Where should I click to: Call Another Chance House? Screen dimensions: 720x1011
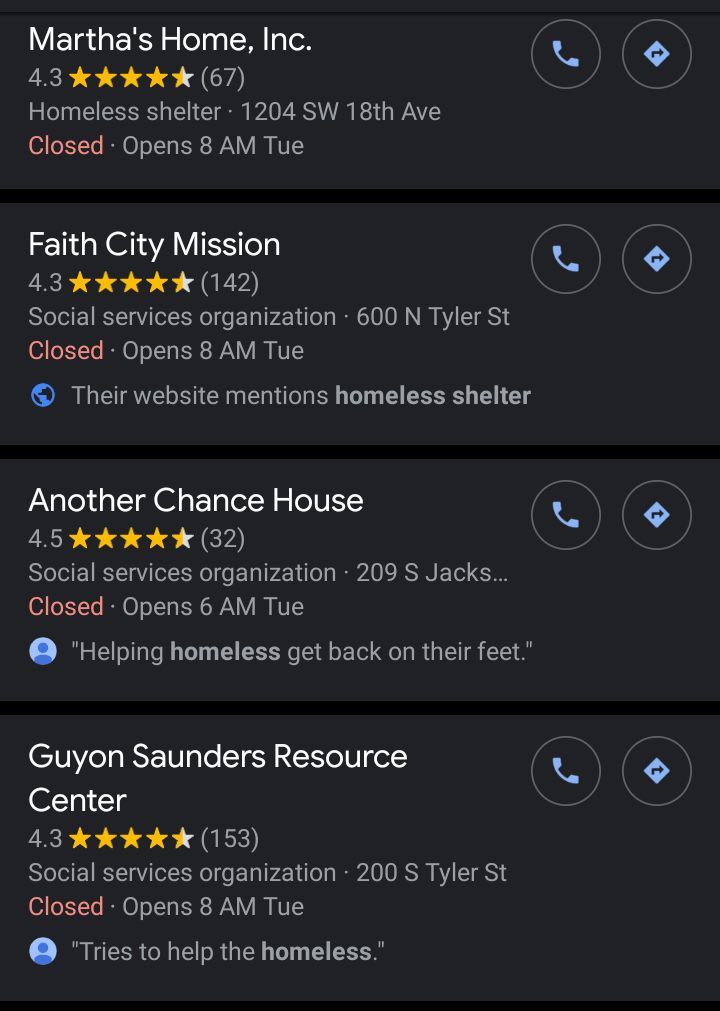(x=565, y=515)
